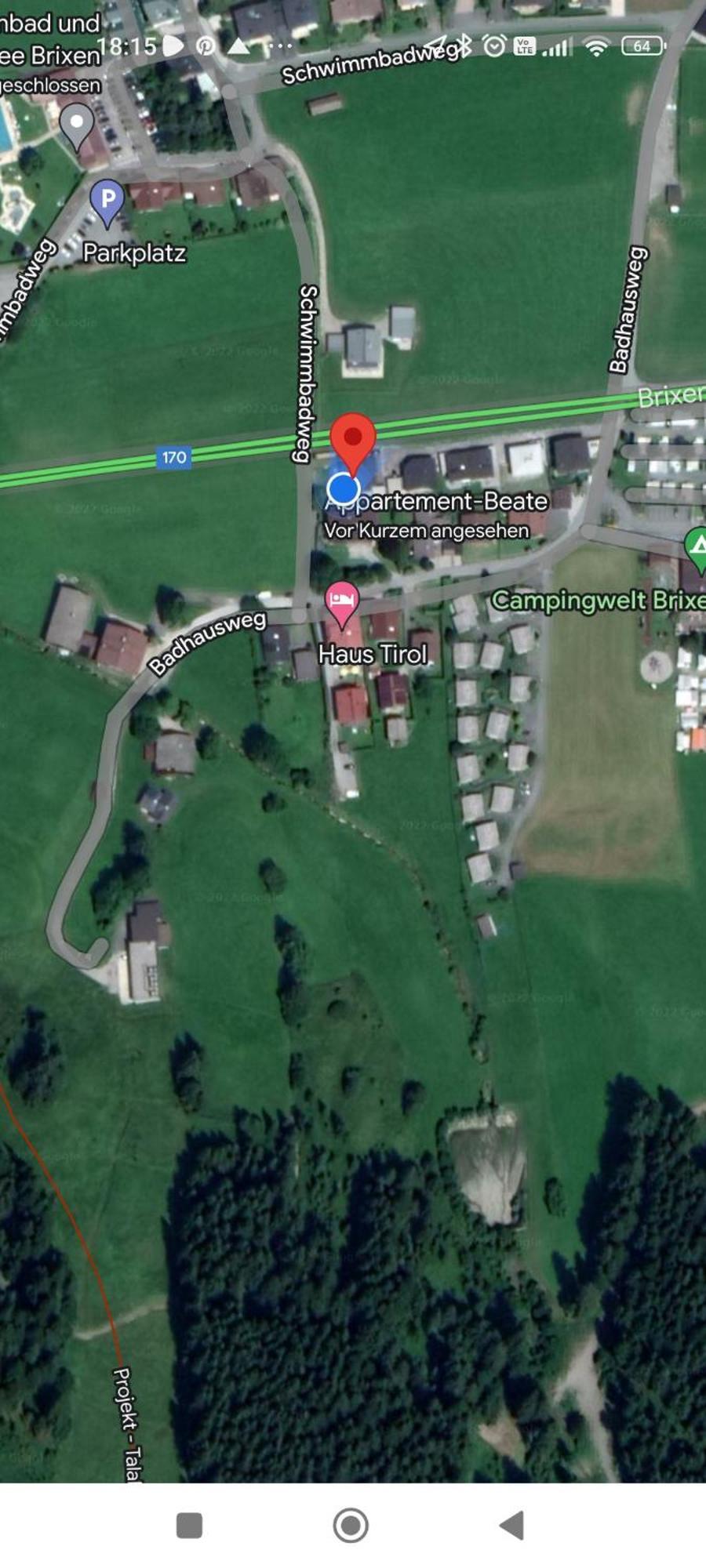Tap the blue current-location dot
The image size is (706, 1568).
coord(343,489)
